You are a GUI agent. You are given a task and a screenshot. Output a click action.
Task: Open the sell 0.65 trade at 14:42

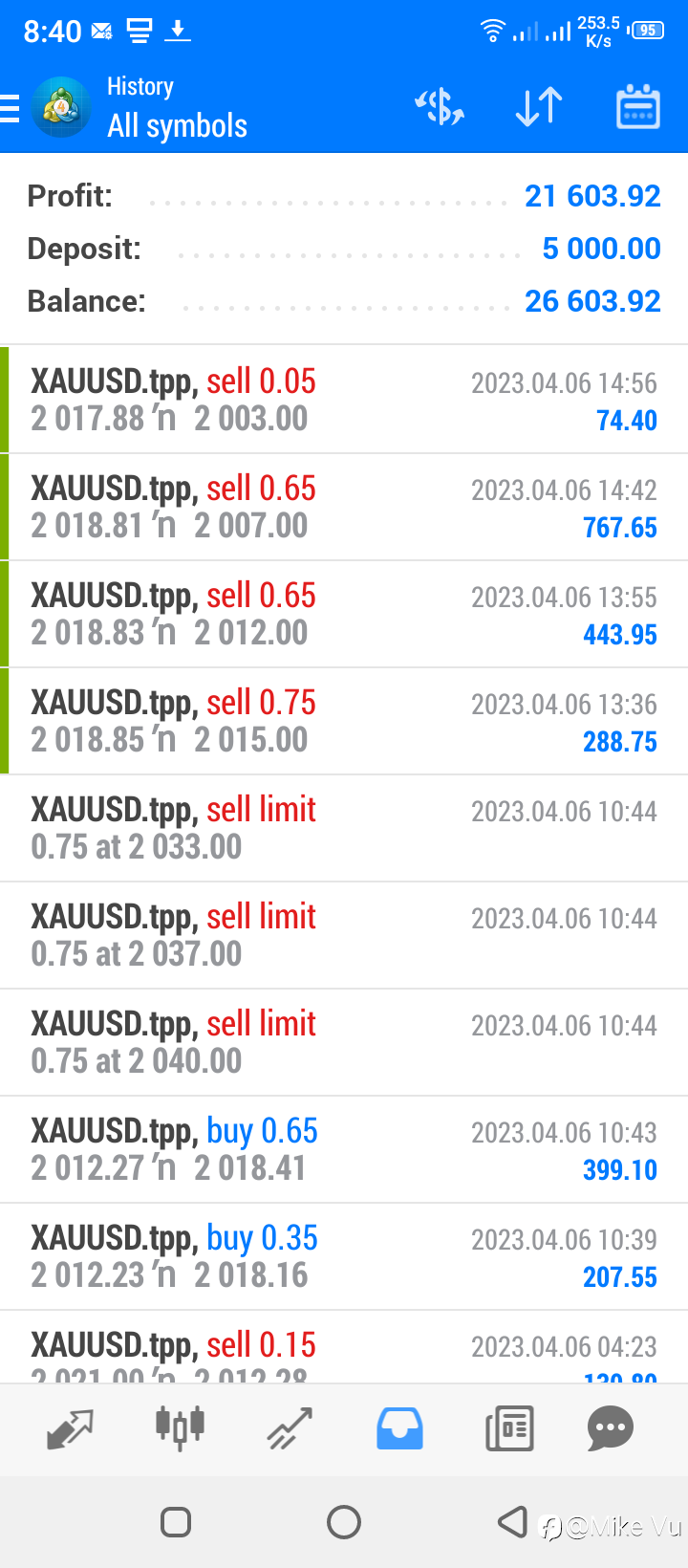[344, 507]
